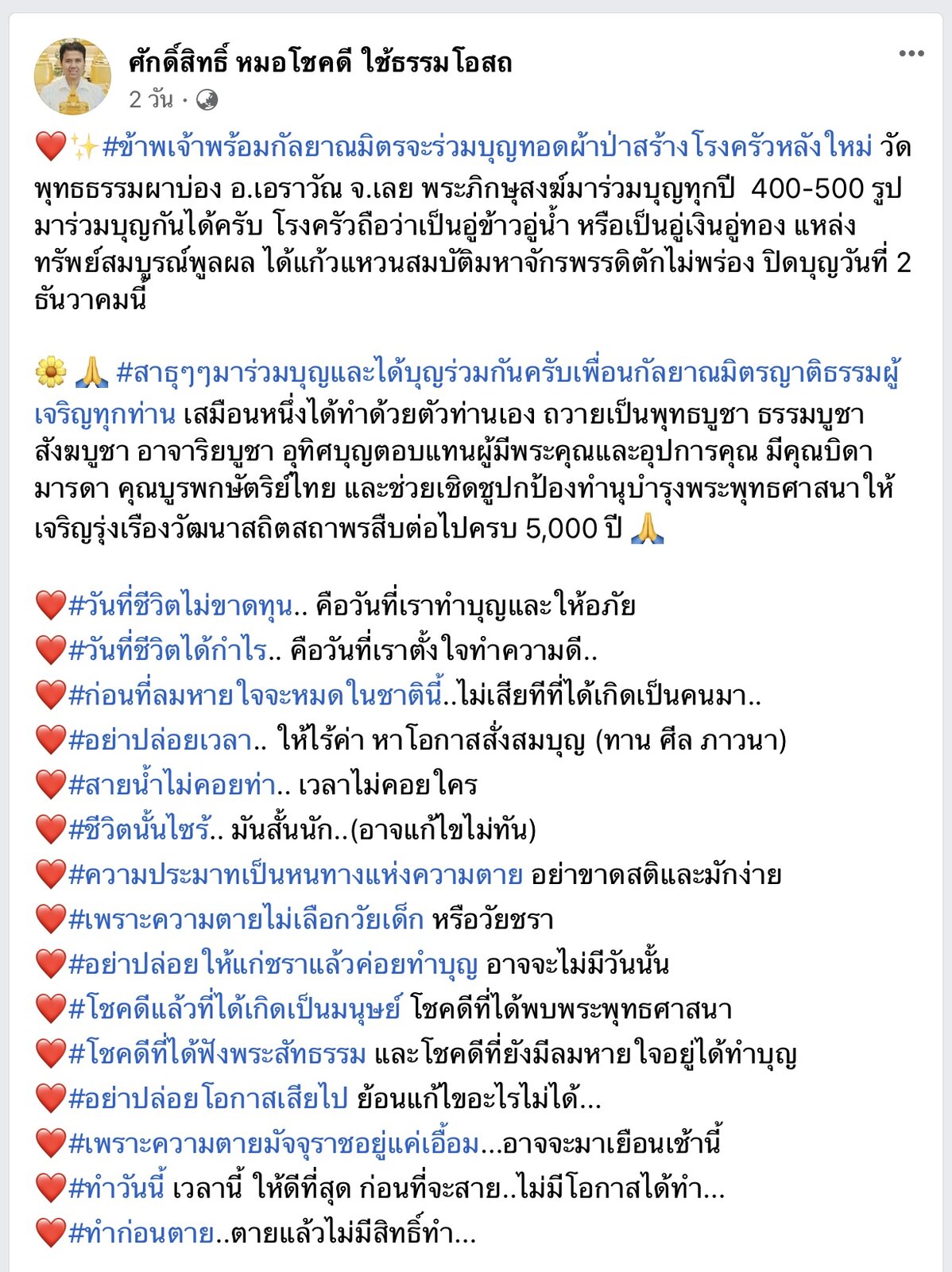Open hashtag #วันที่ชีวิตไม่ขาดทุน
This screenshot has height=1272, width=952.
coord(181,607)
